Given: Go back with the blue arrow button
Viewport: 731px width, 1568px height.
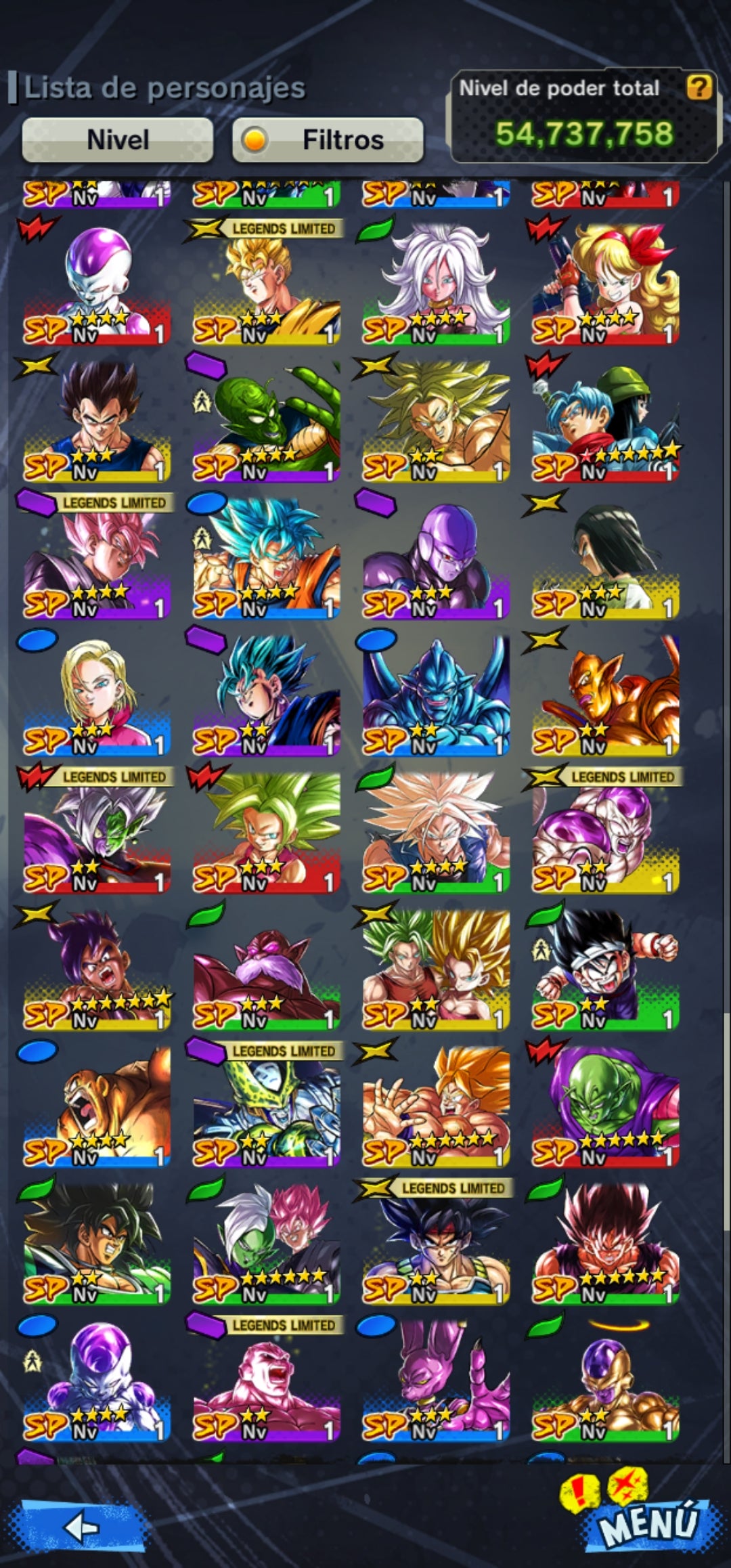Looking at the screenshot, I should [83, 1527].
